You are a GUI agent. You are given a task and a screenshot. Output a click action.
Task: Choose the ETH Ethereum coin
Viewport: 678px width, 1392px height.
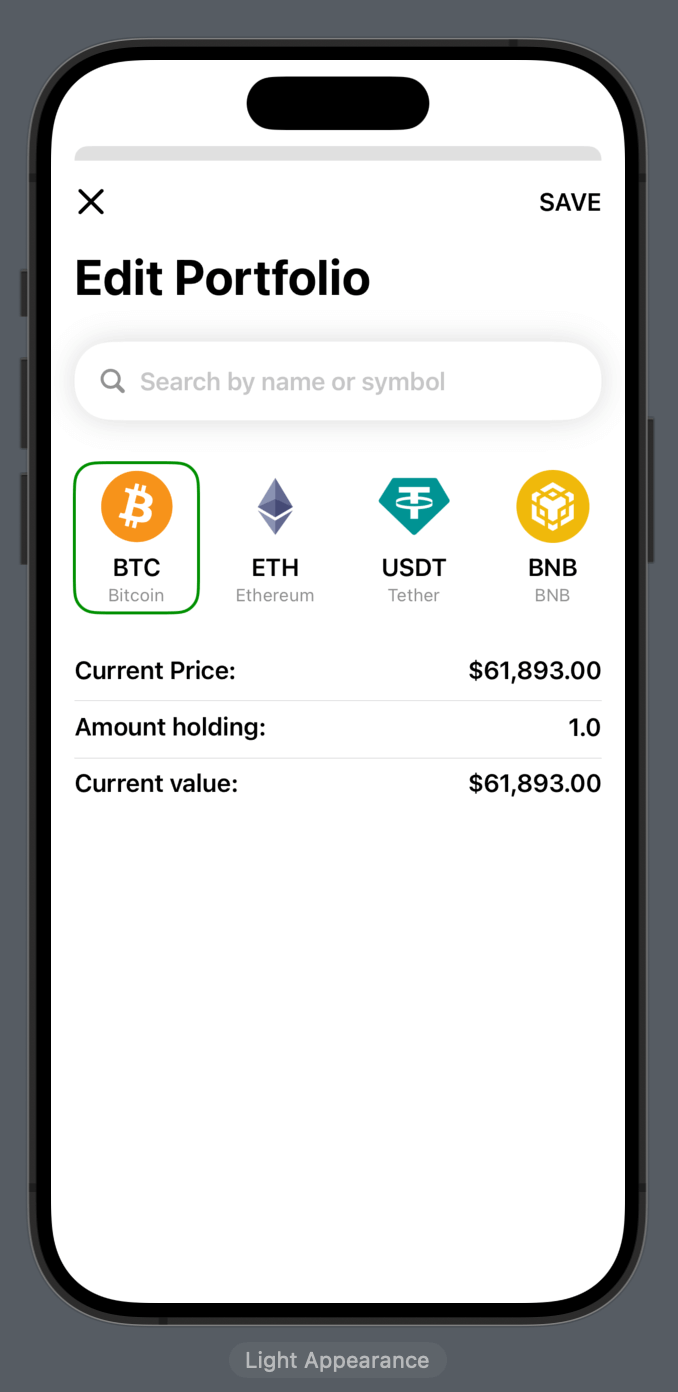click(275, 537)
